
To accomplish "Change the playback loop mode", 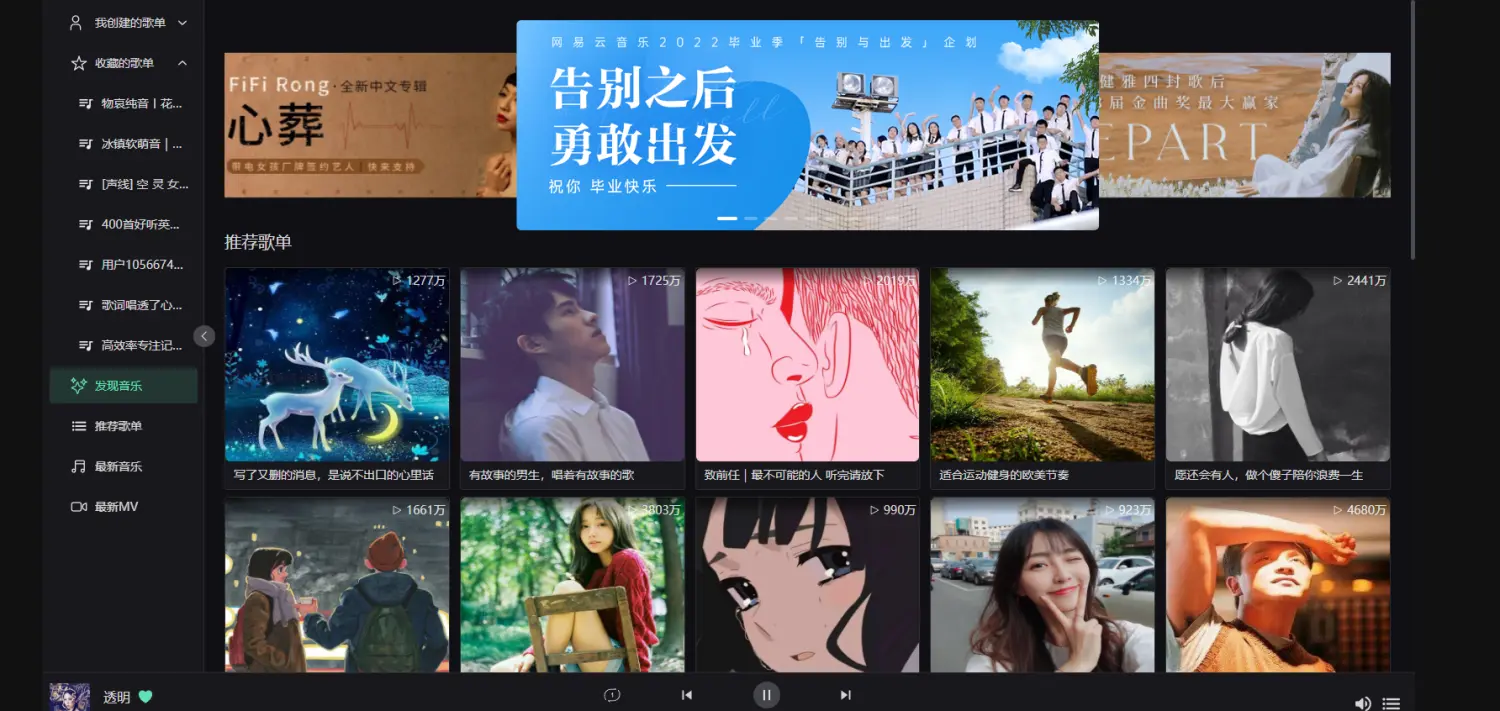I will pos(612,695).
